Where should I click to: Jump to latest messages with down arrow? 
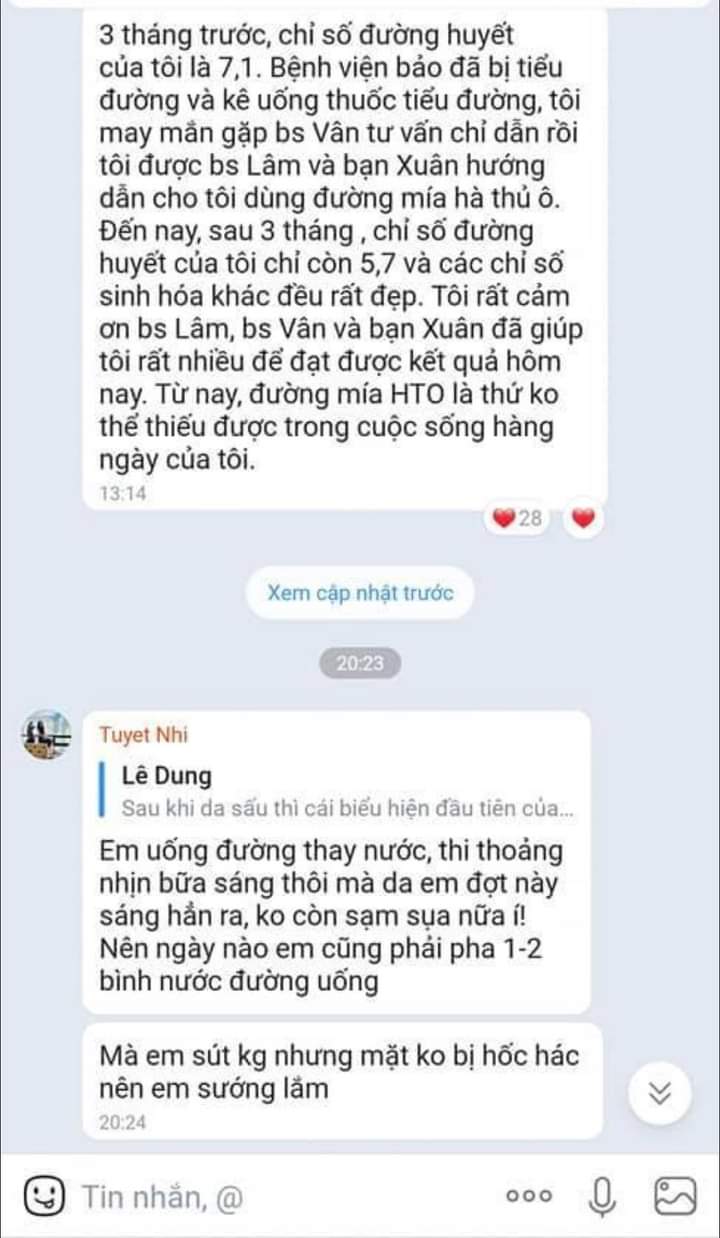point(659,1094)
